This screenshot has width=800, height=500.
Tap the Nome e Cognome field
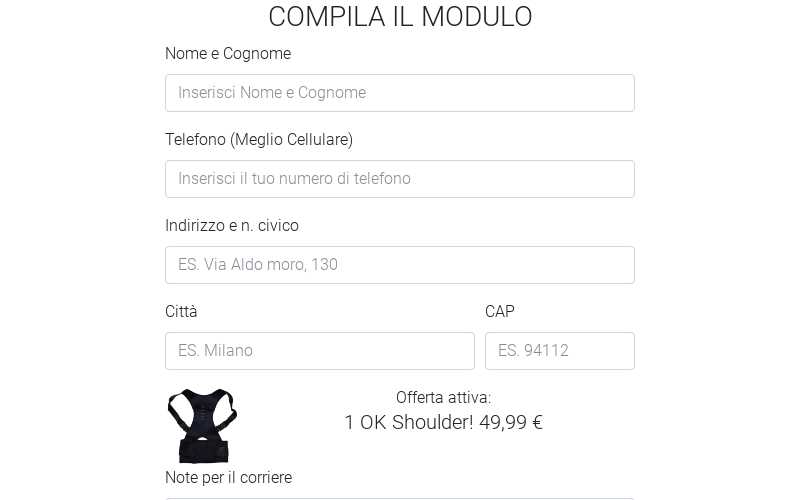point(399,93)
